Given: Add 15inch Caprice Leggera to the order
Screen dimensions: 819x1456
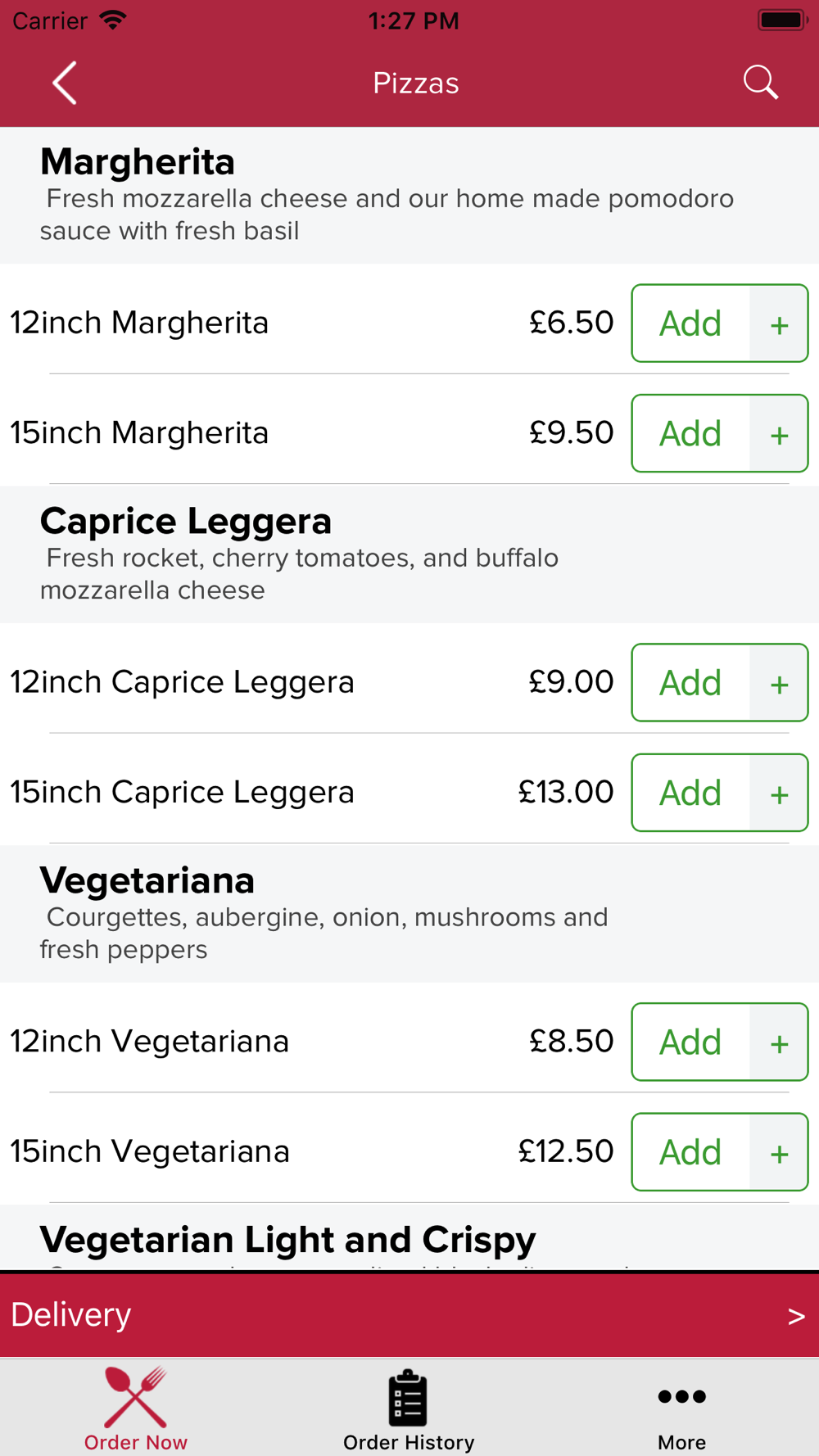Looking at the screenshot, I should click(x=690, y=793).
